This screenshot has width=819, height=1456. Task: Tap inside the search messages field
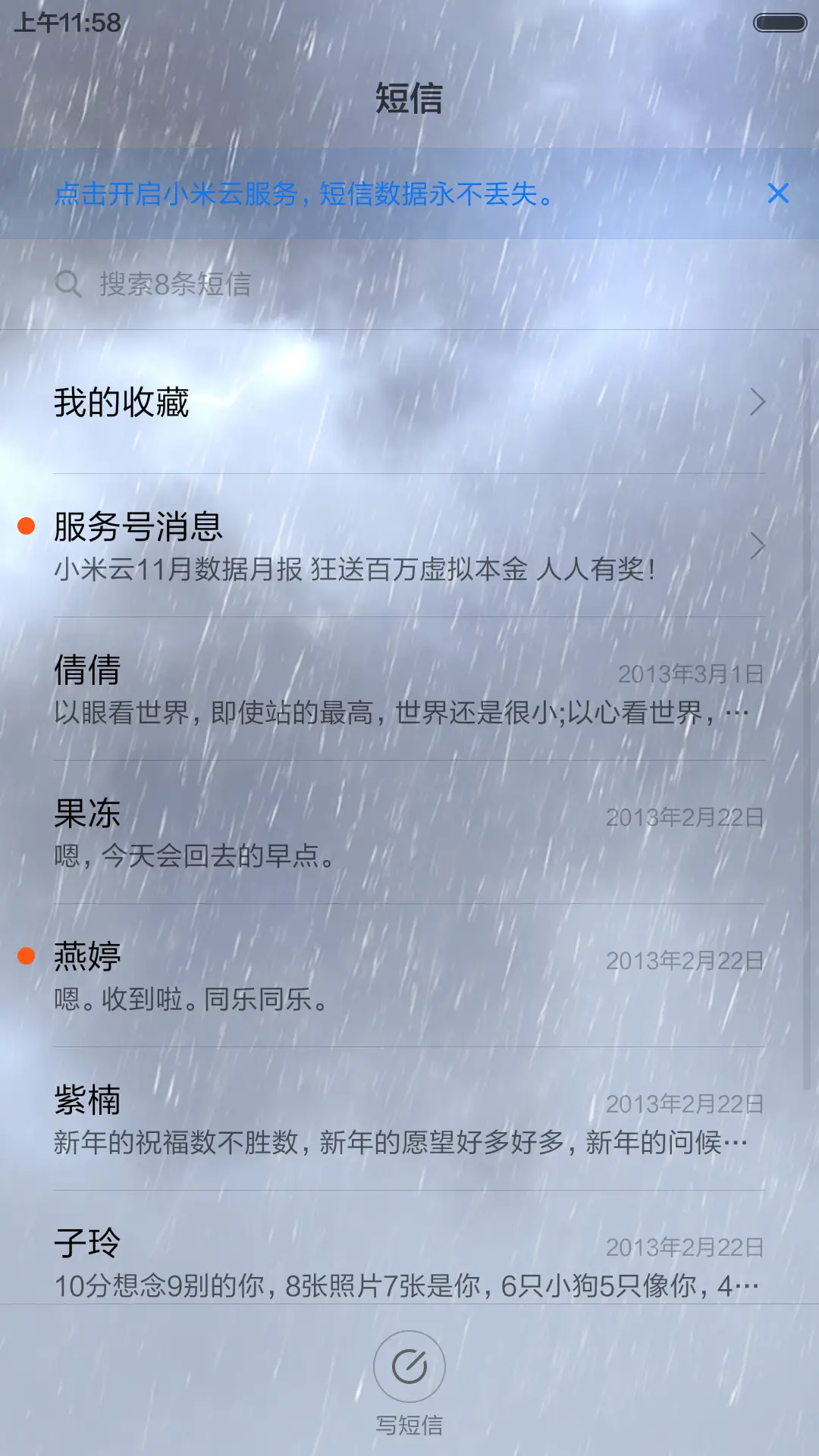pyautogui.click(x=303, y=284)
